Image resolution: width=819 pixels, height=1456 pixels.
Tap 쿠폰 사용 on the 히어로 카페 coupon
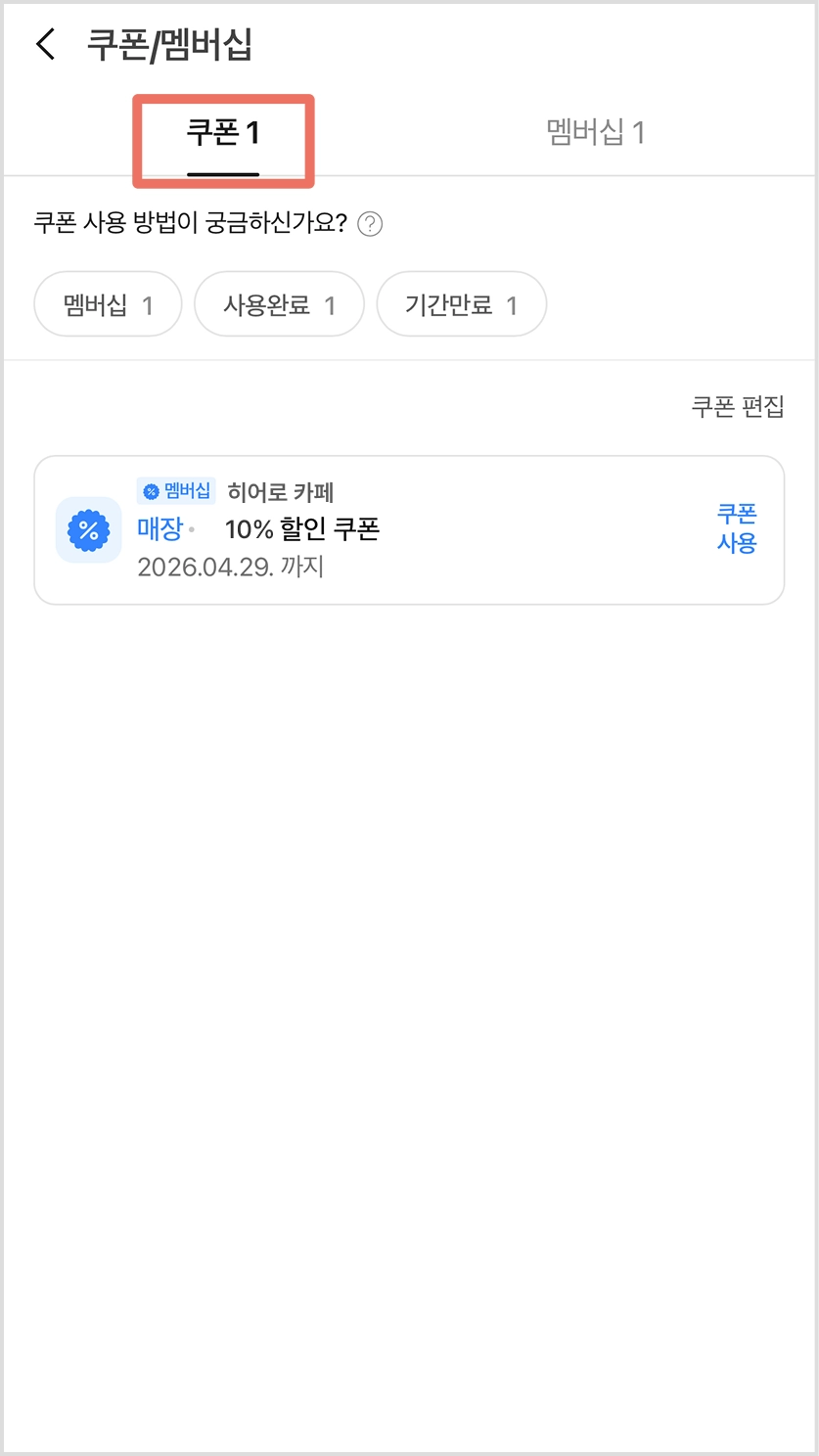click(736, 528)
